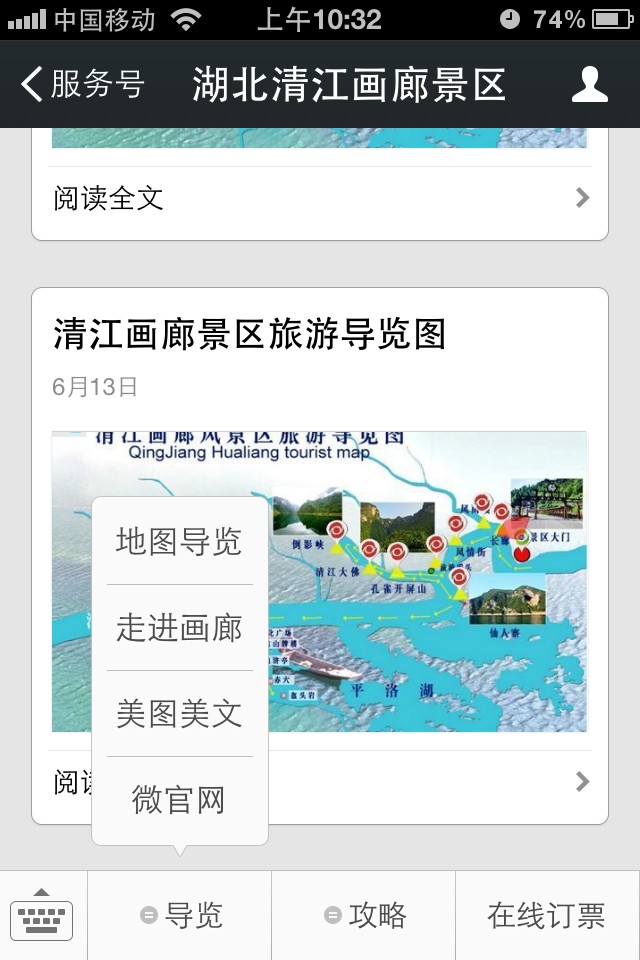This screenshot has width=640, height=960.
Task: Switch to keyboard input mode
Action: 42,915
